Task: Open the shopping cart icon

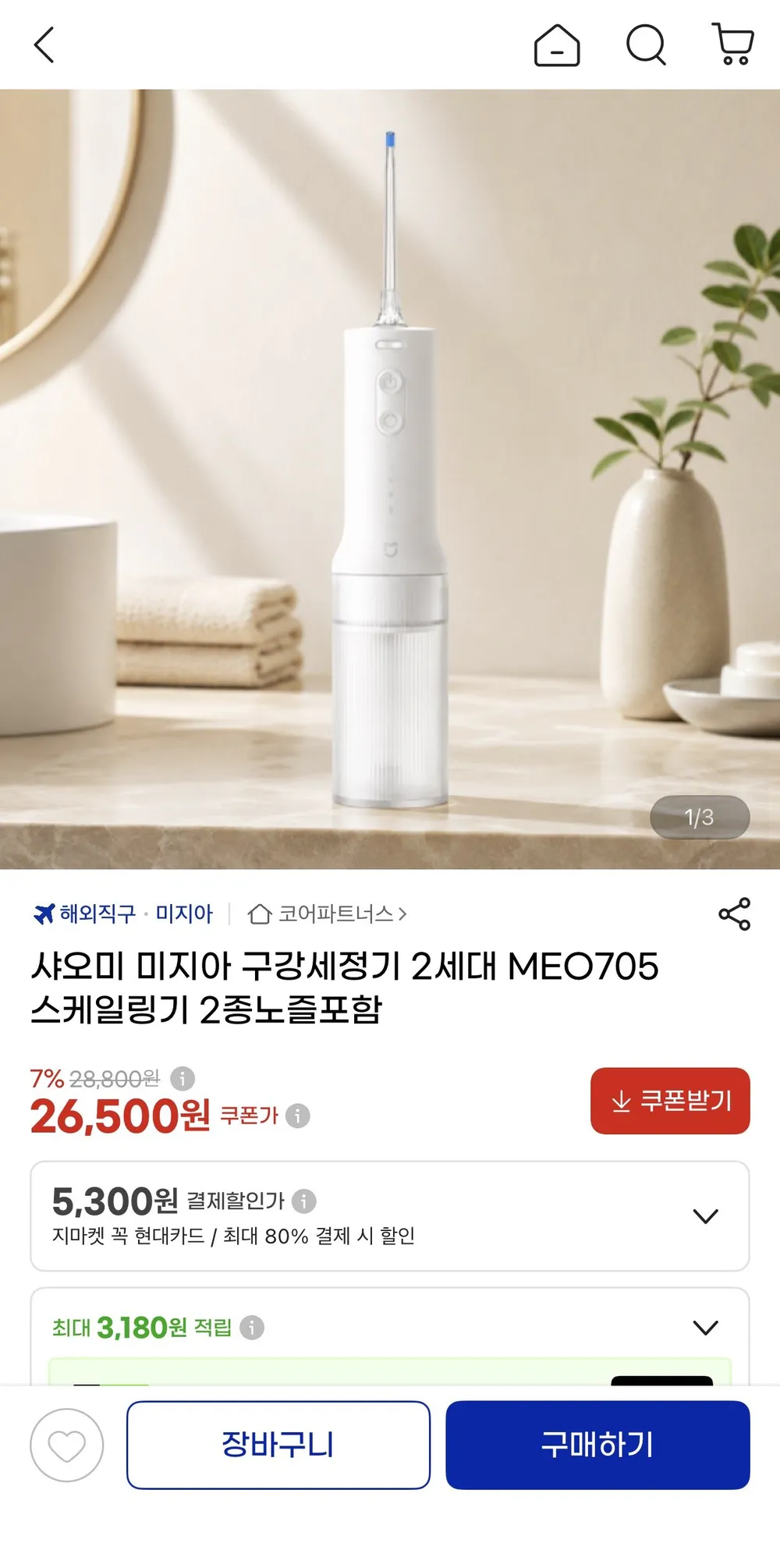Action: [733, 44]
